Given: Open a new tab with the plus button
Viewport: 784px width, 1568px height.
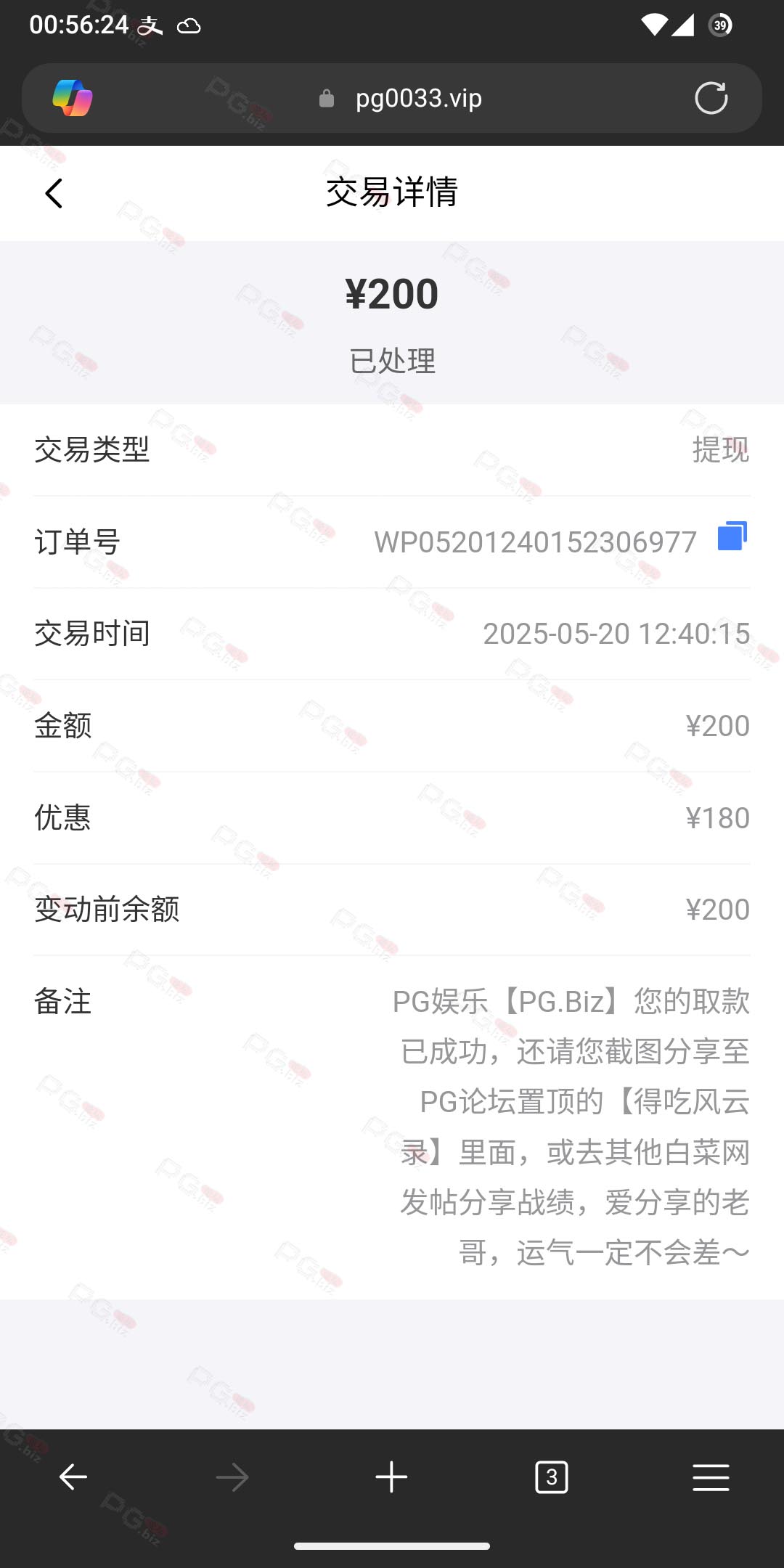Looking at the screenshot, I should [391, 1477].
